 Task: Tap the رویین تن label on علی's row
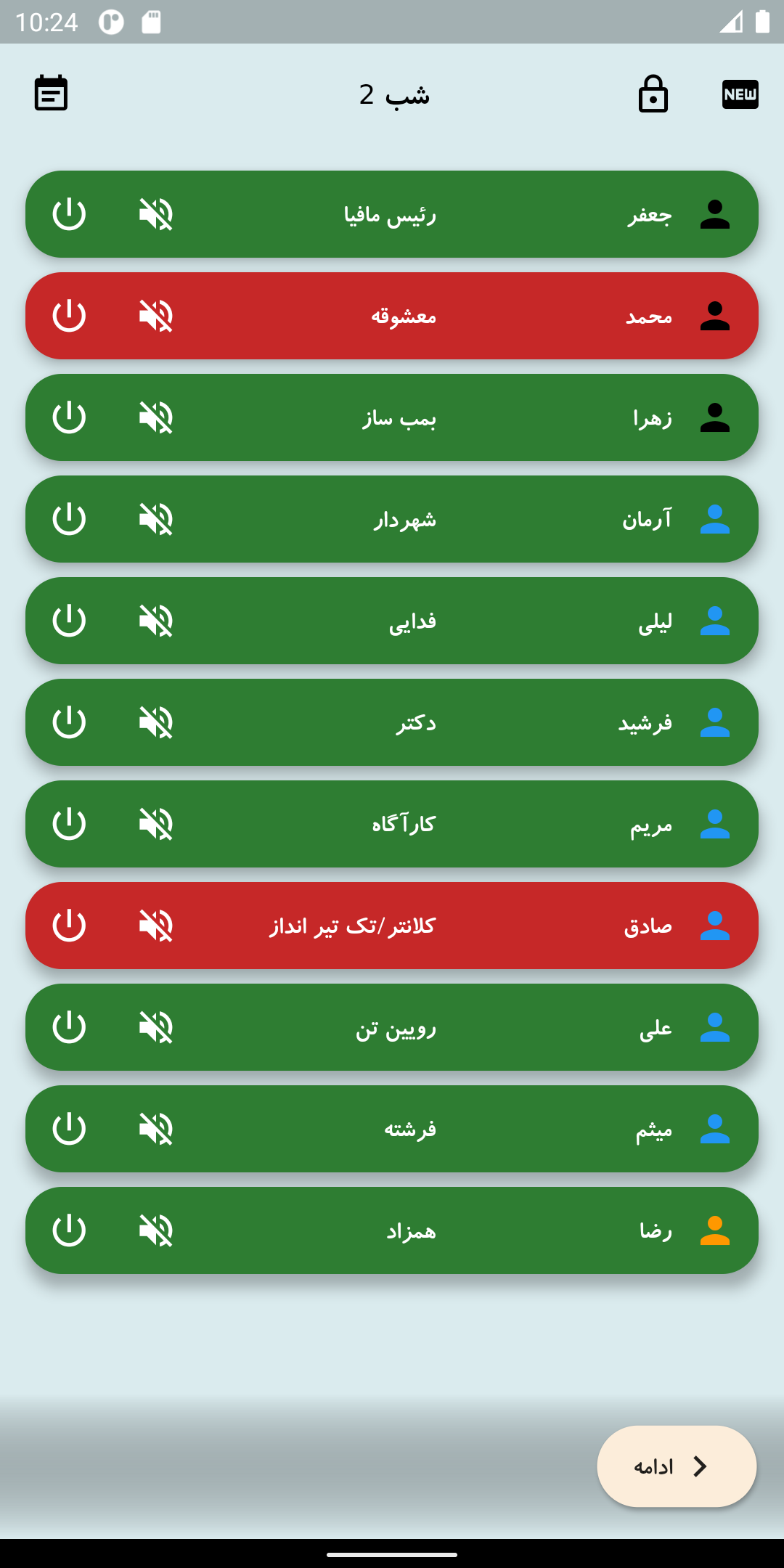[396, 1027]
